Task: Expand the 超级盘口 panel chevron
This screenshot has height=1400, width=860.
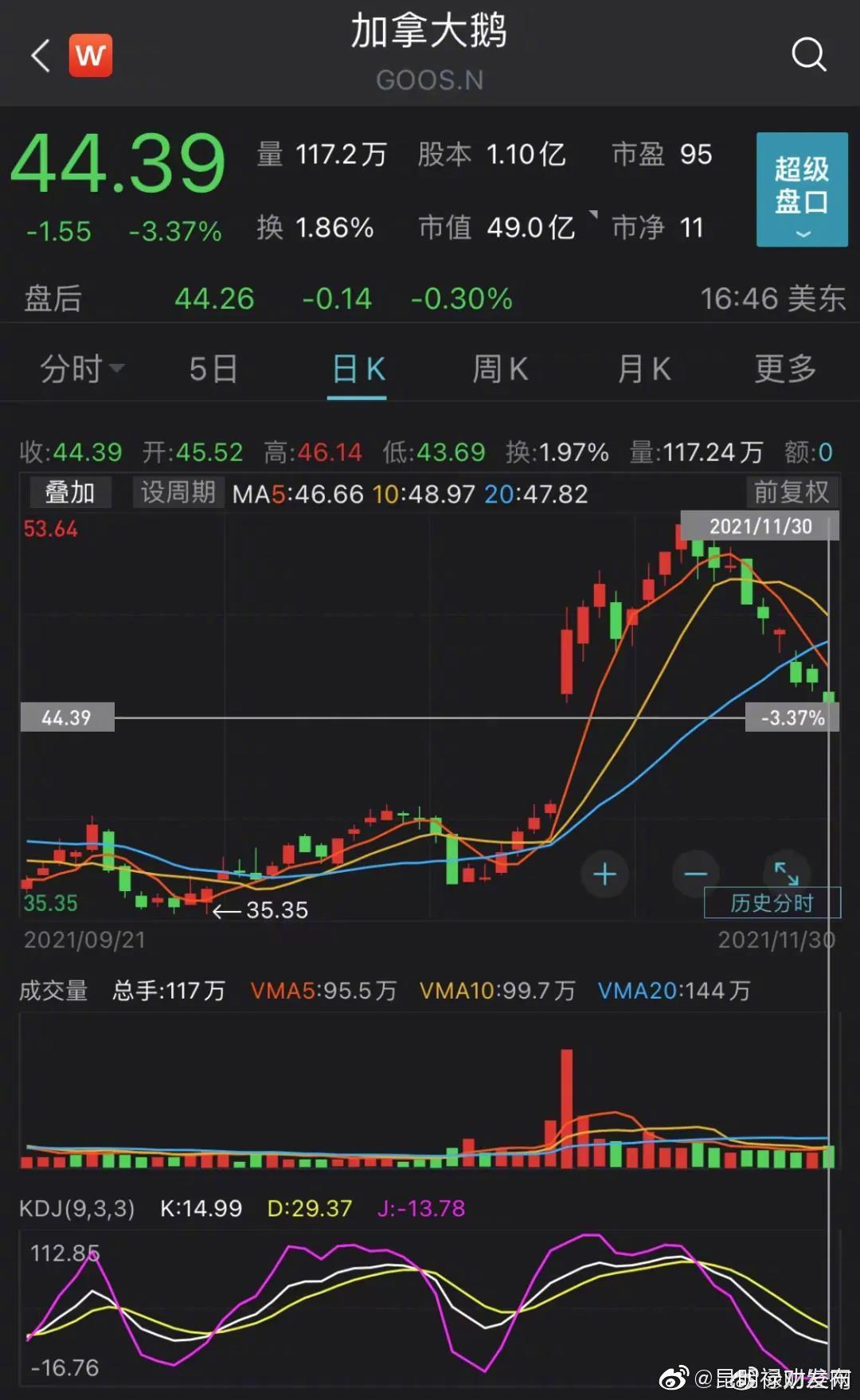Action: [x=801, y=232]
